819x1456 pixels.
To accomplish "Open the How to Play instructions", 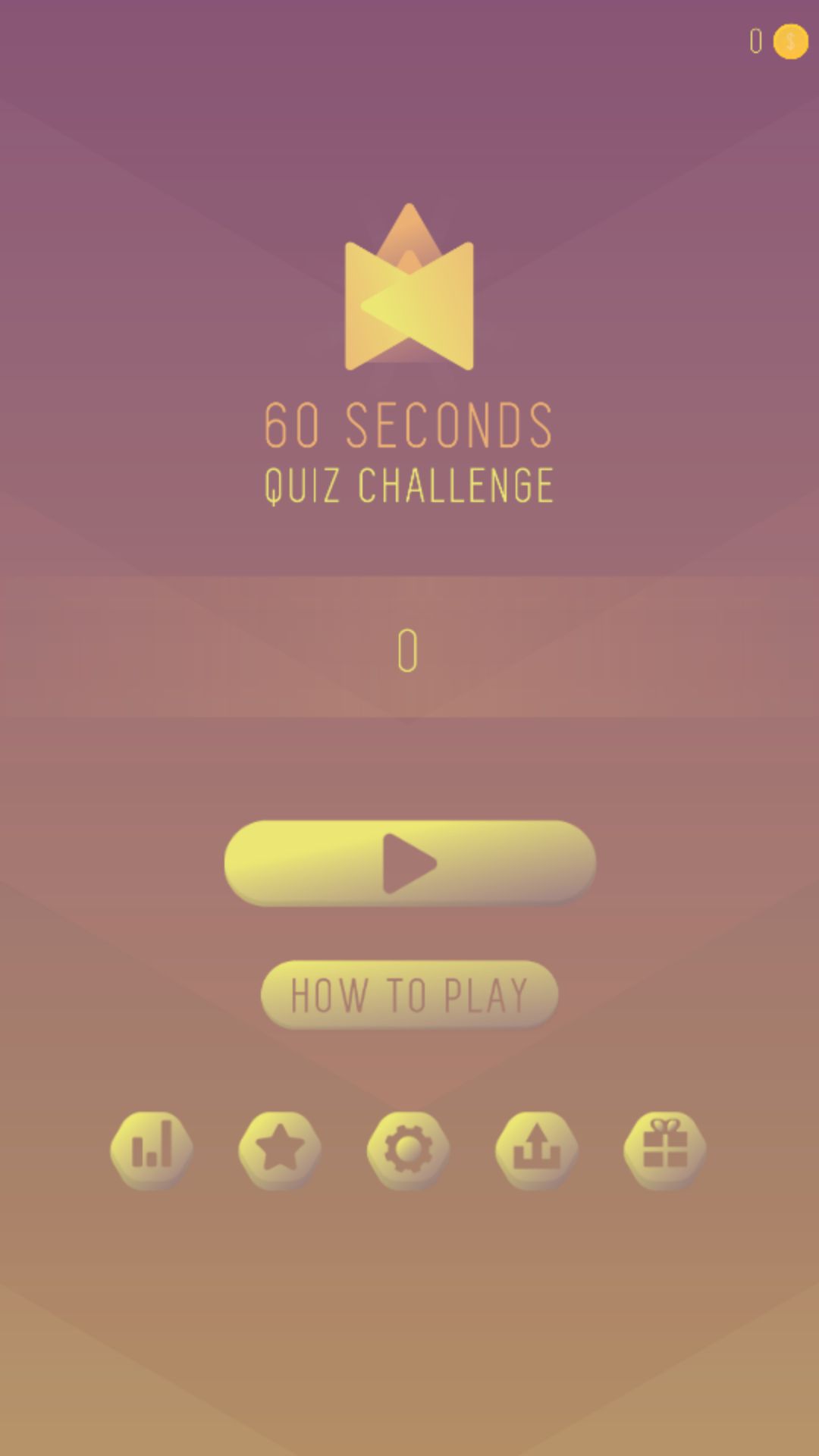I will coord(409,994).
